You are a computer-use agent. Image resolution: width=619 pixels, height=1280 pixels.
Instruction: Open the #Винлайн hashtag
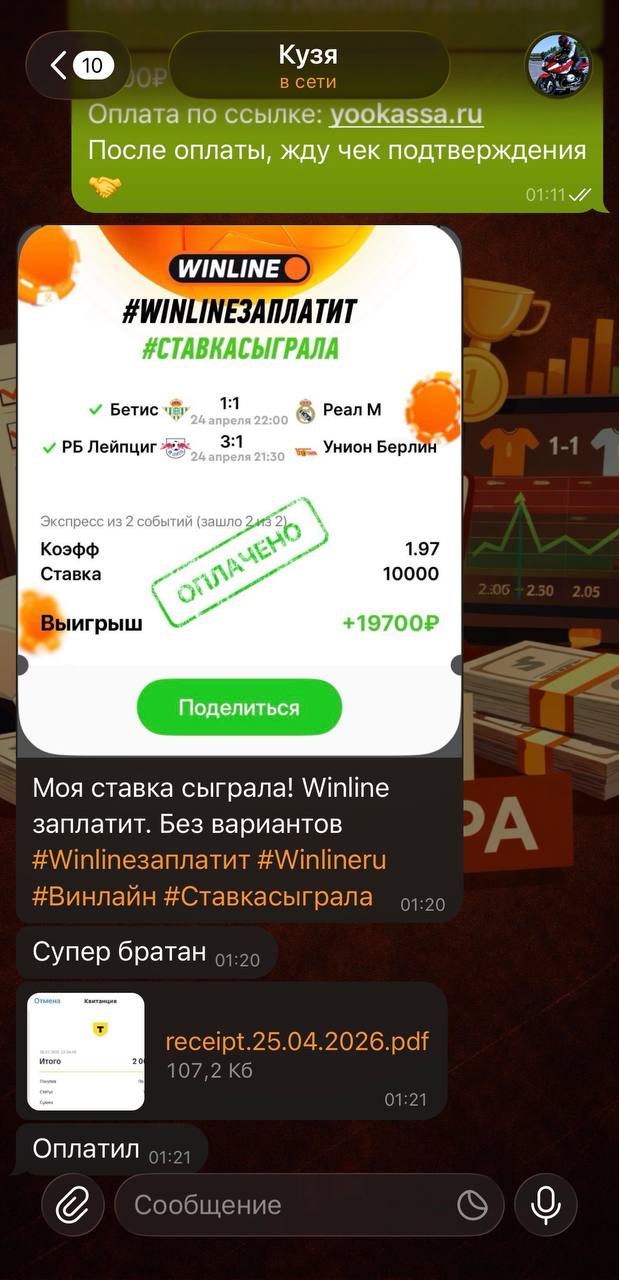(x=94, y=896)
